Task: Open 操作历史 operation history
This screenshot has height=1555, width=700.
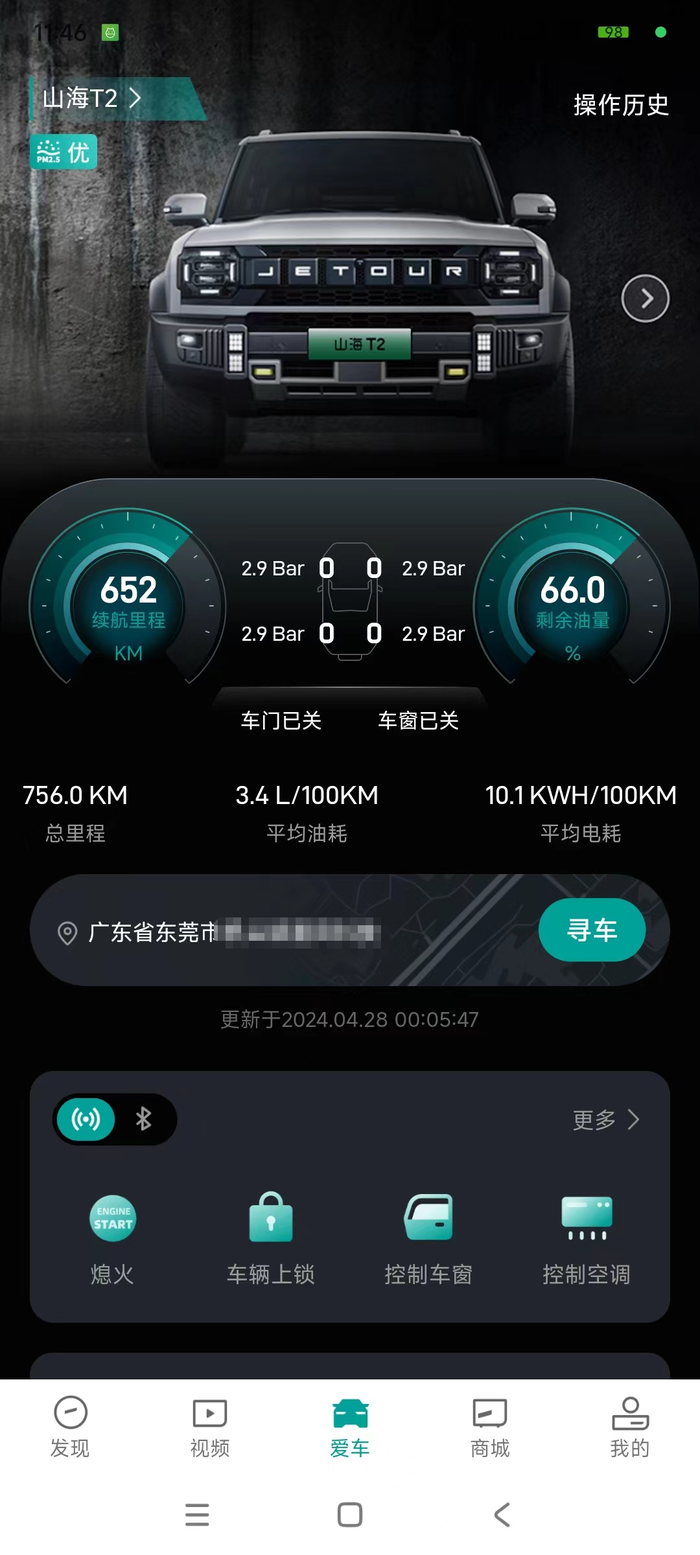Action: tap(621, 104)
